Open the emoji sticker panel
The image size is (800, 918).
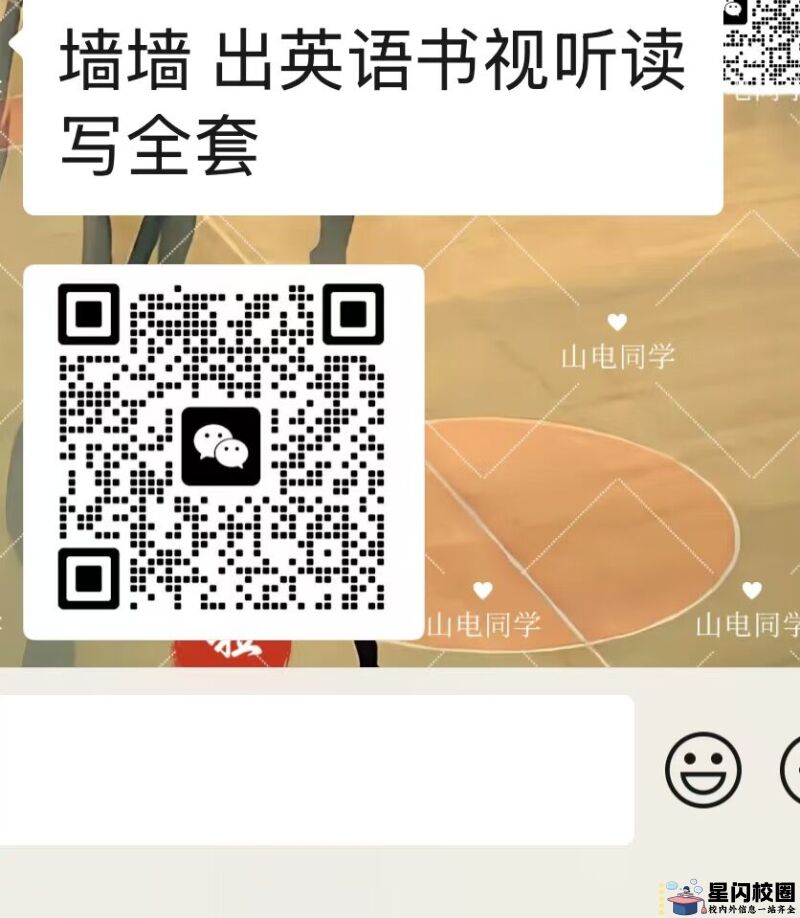[703, 769]
